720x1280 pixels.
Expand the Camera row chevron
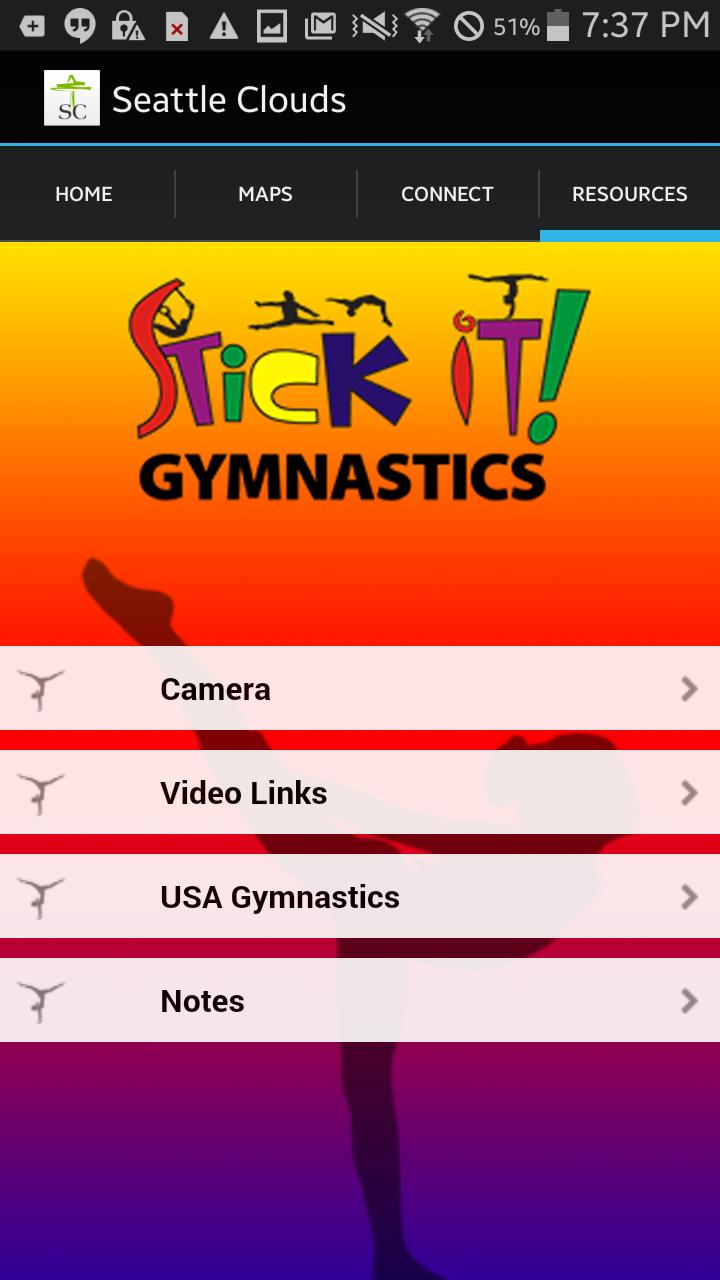pyautogui.click(x=689, y=688)
